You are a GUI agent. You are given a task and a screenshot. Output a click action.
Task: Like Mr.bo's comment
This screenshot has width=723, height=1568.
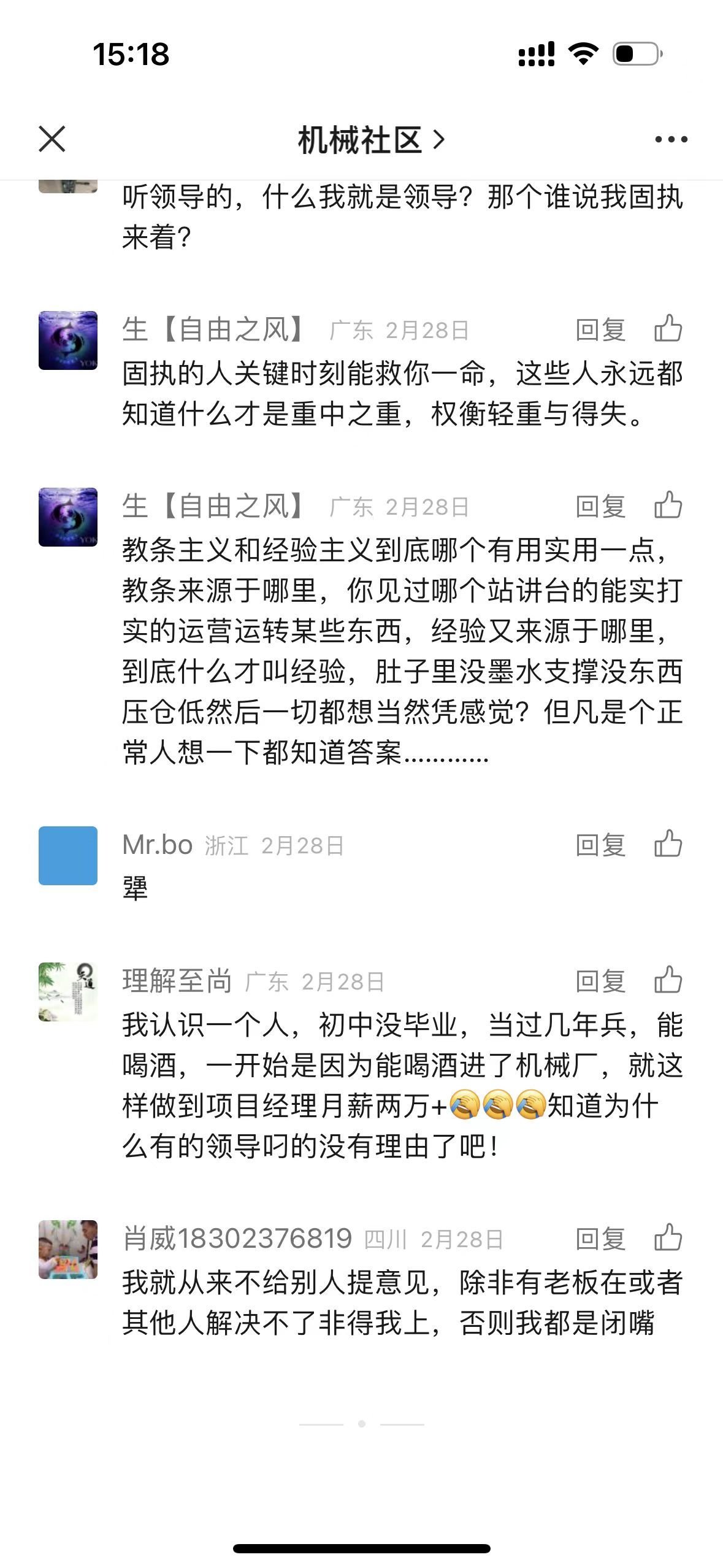[668, 844]
